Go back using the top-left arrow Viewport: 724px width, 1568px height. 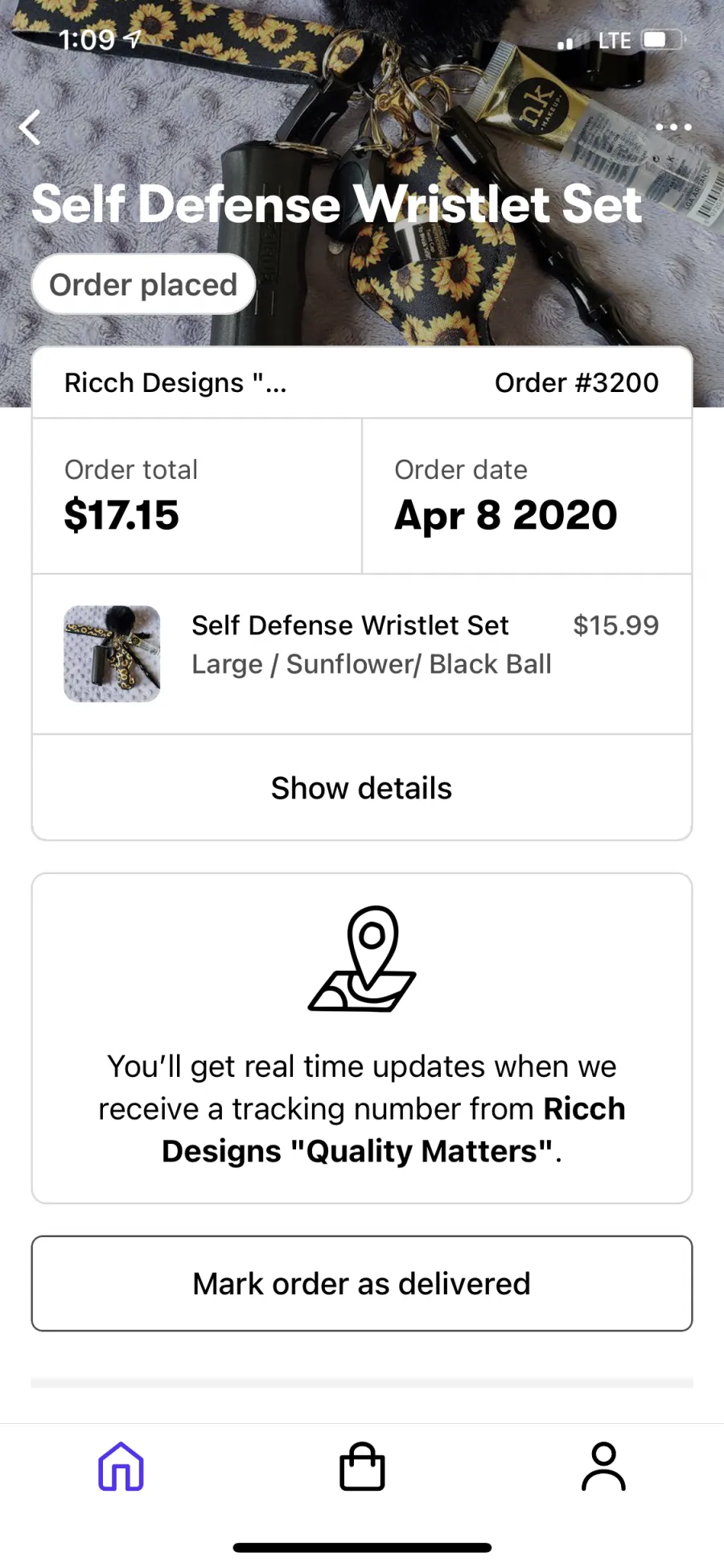coord(30,127)
